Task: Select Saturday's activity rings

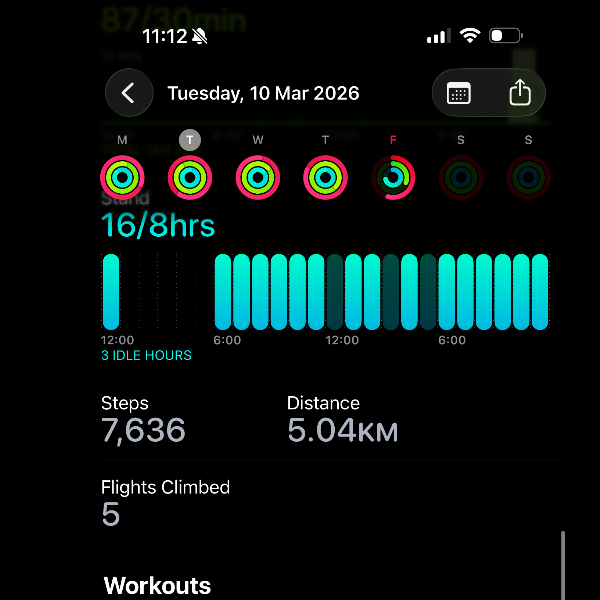Action: click(x=461, y=177)
